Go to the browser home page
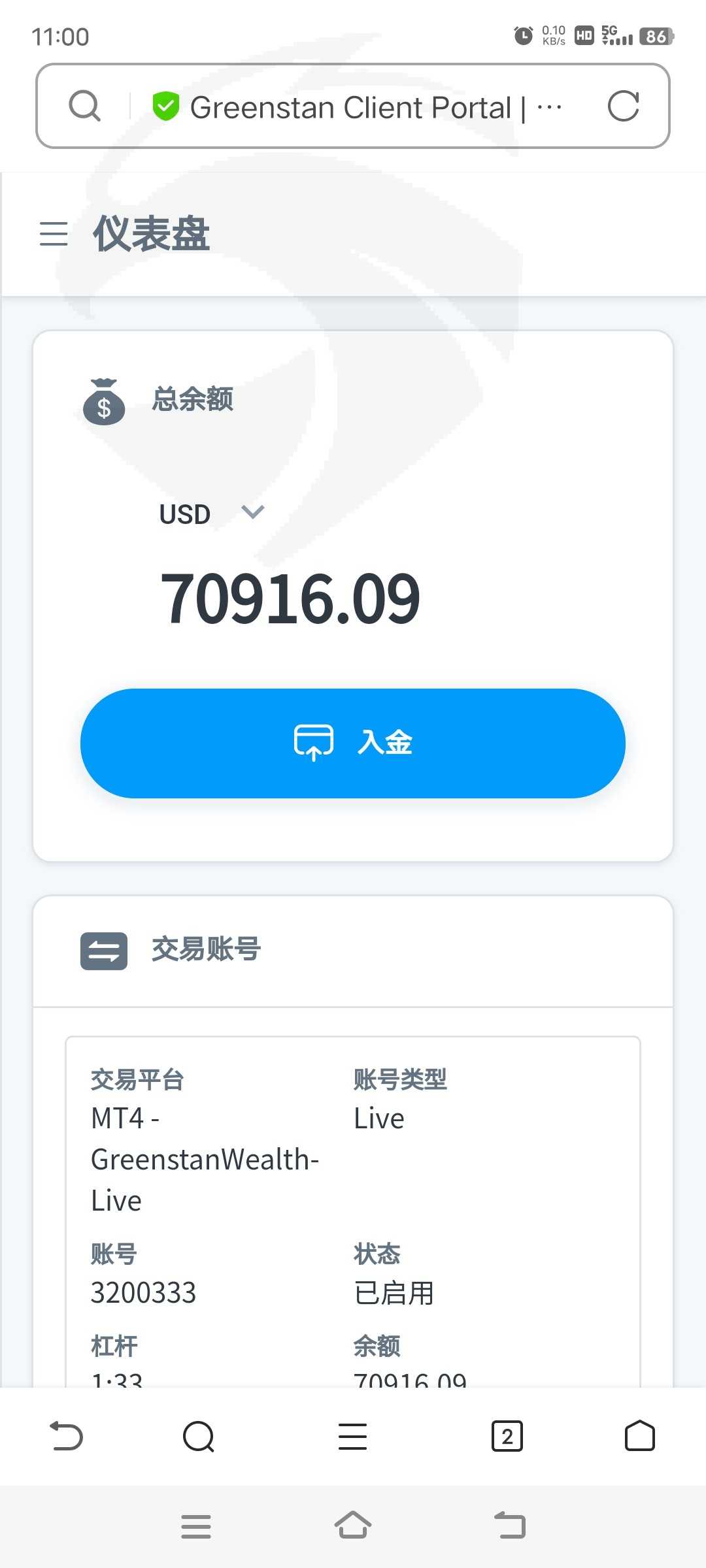Viewport: 706px width, 1568px height. [640, 1436]
